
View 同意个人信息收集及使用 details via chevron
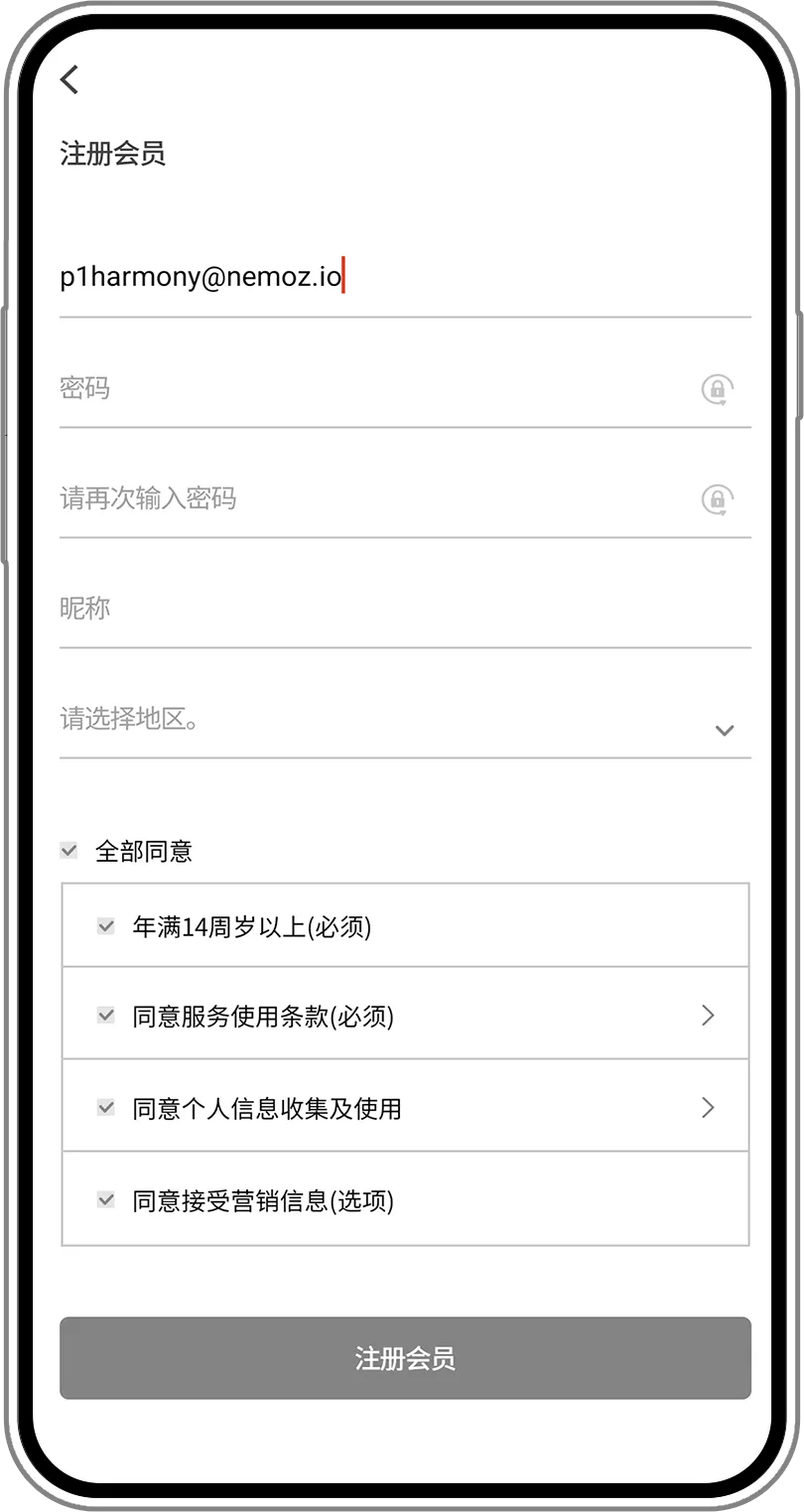pyautogui.click(x=708, y=1108)
